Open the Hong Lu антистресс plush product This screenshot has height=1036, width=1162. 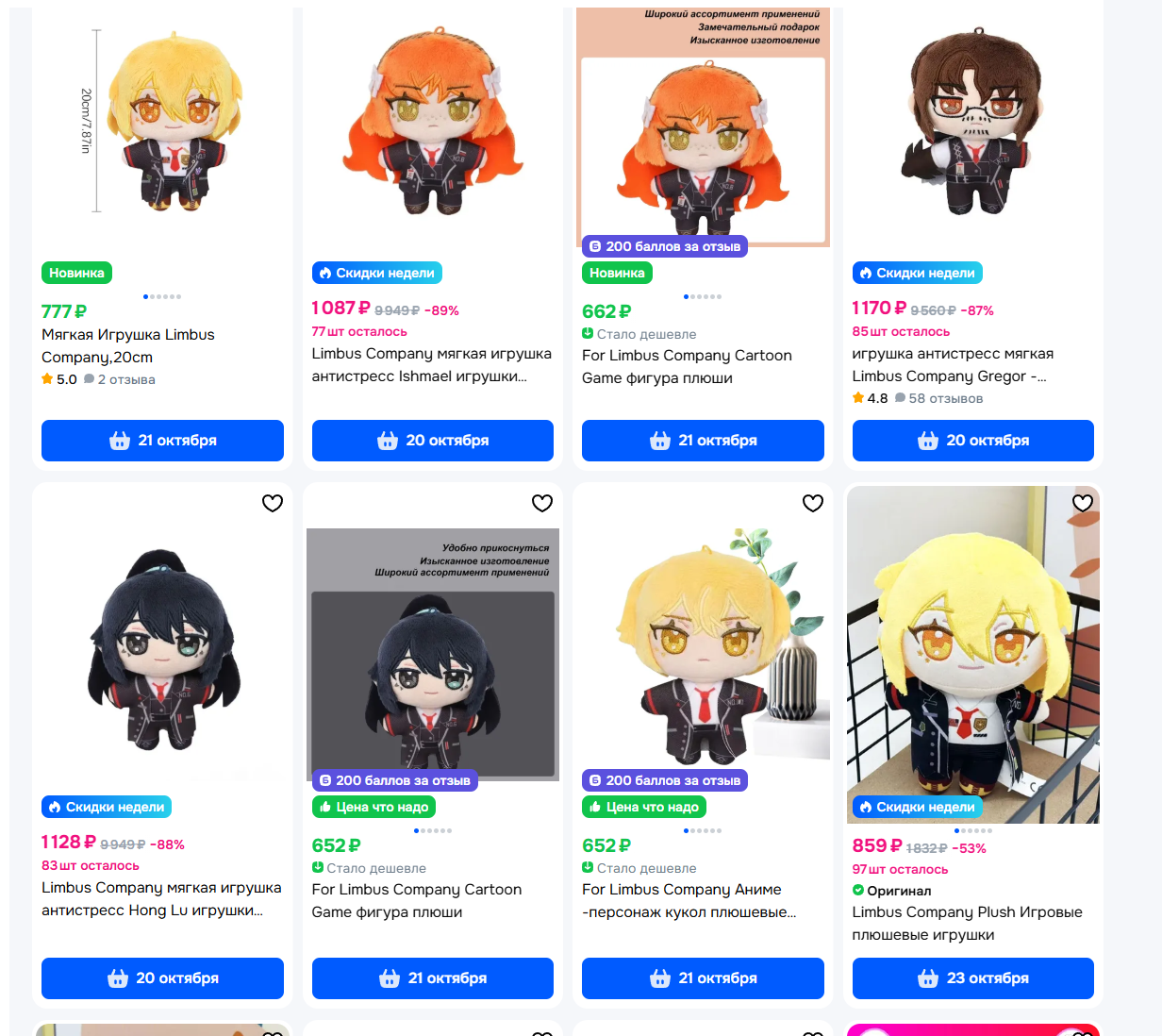[160, 899]
